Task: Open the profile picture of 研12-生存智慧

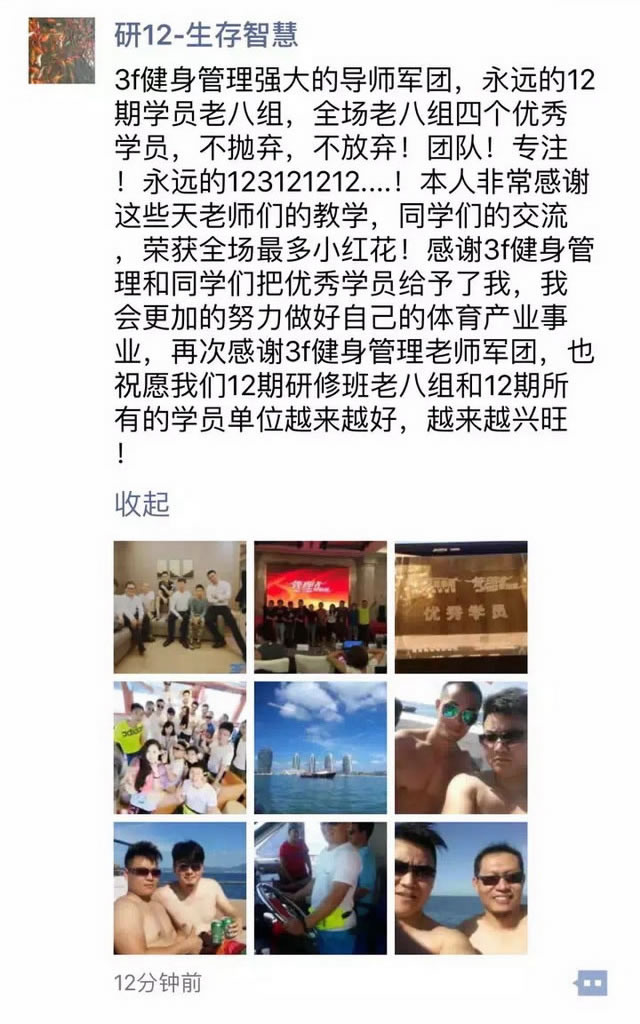Action: click(x=62, y=50)
